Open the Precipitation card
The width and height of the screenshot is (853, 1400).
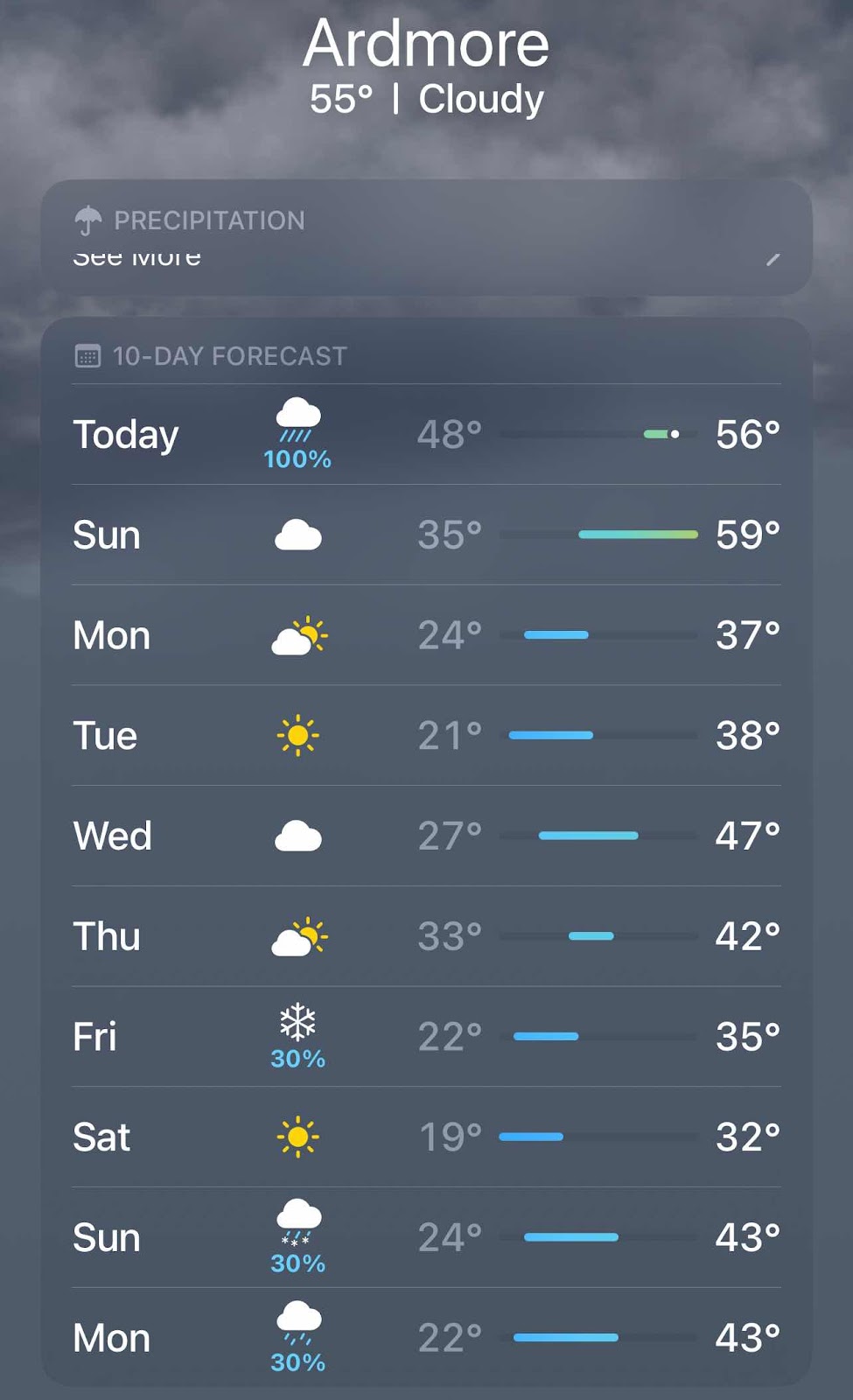426,237
